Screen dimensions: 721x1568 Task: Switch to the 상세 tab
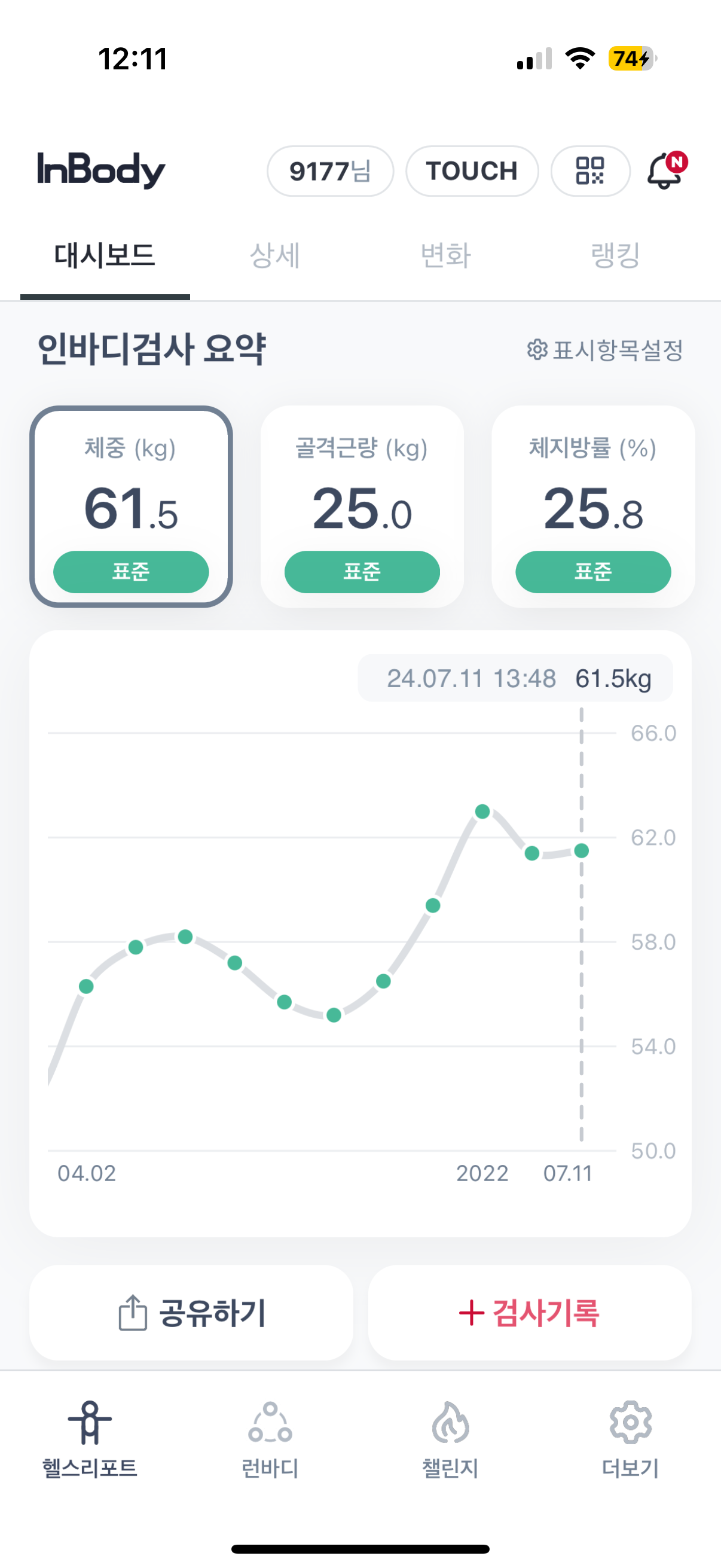(x=275, y=256)
